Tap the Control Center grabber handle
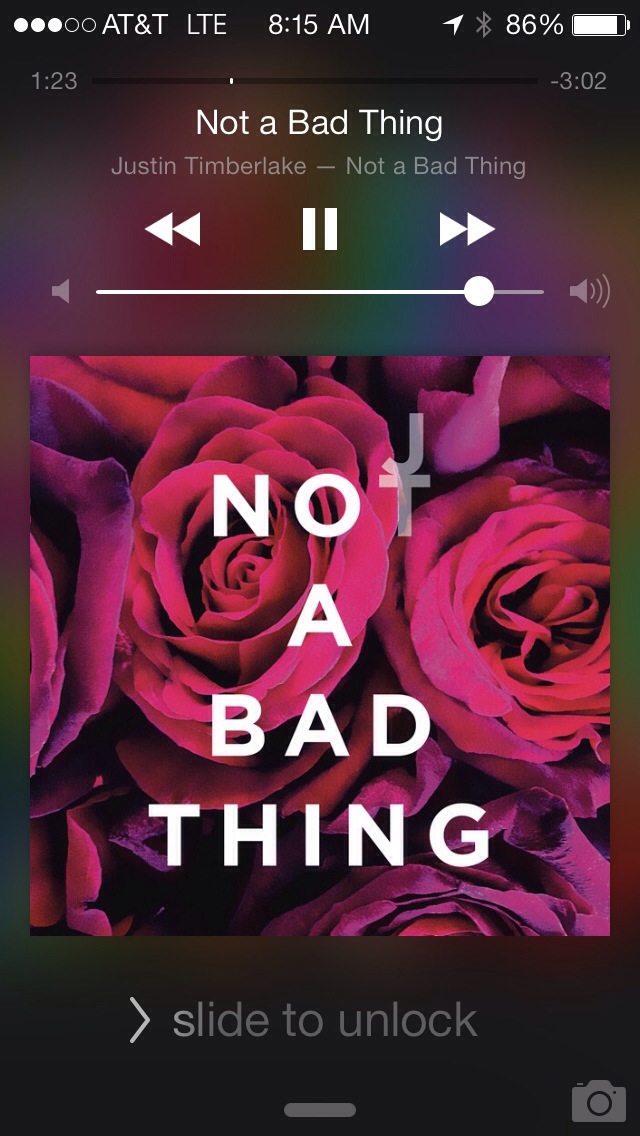640x1136 pixels. click(x=320, y=1110)
